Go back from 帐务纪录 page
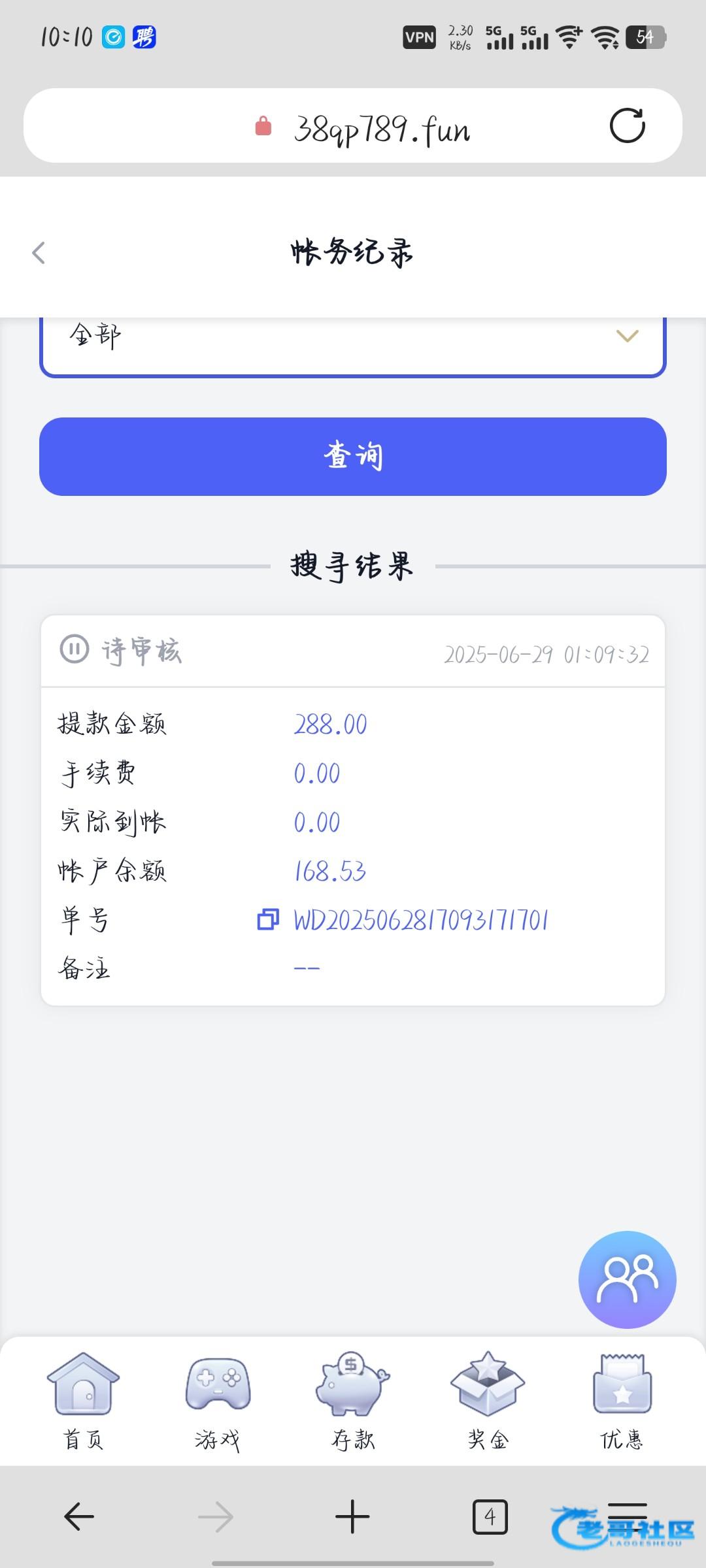 (39, 253)
